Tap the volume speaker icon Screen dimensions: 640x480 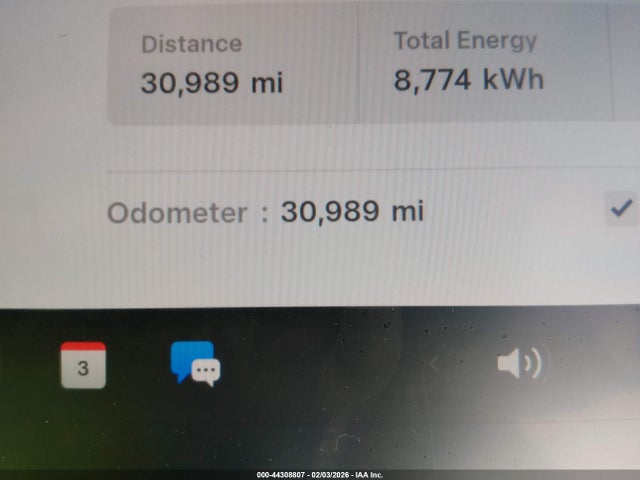click(518, 364)
